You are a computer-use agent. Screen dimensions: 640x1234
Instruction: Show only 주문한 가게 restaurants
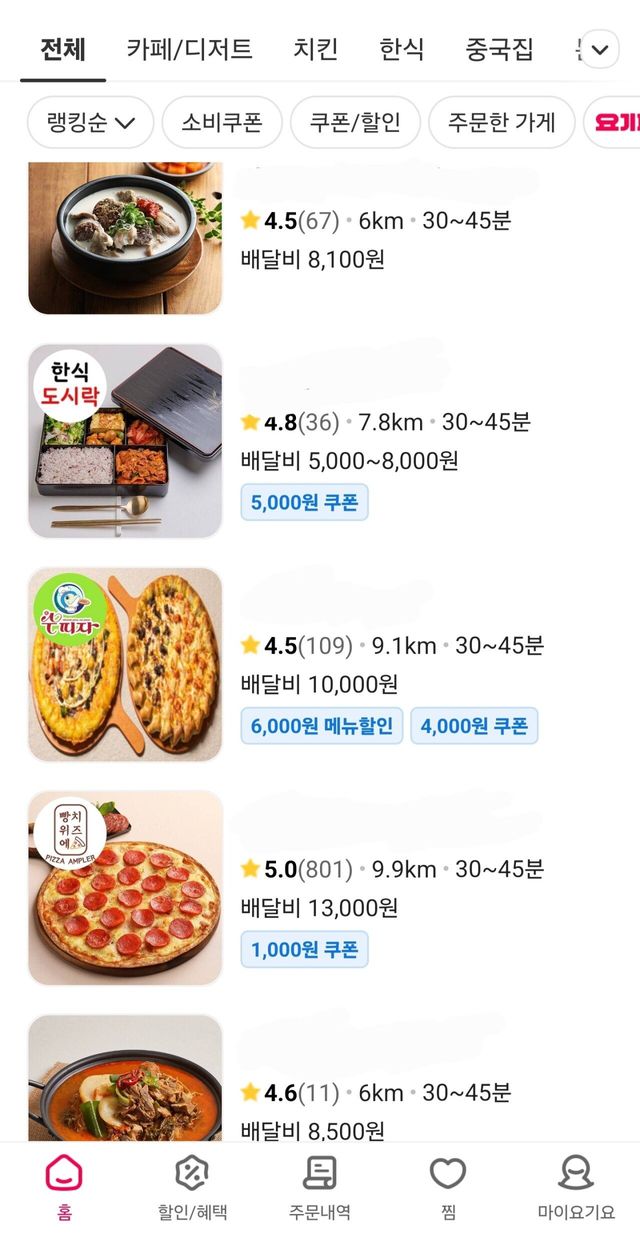(x=501, y=123)
